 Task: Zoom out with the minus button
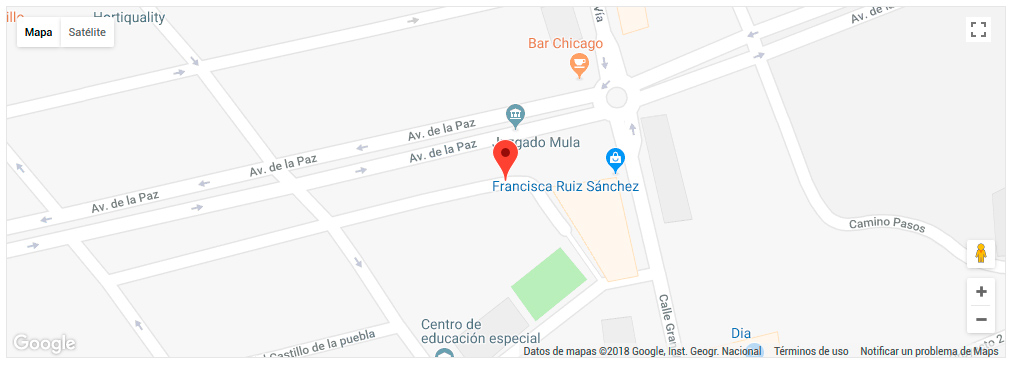click(x=981, y=319)
